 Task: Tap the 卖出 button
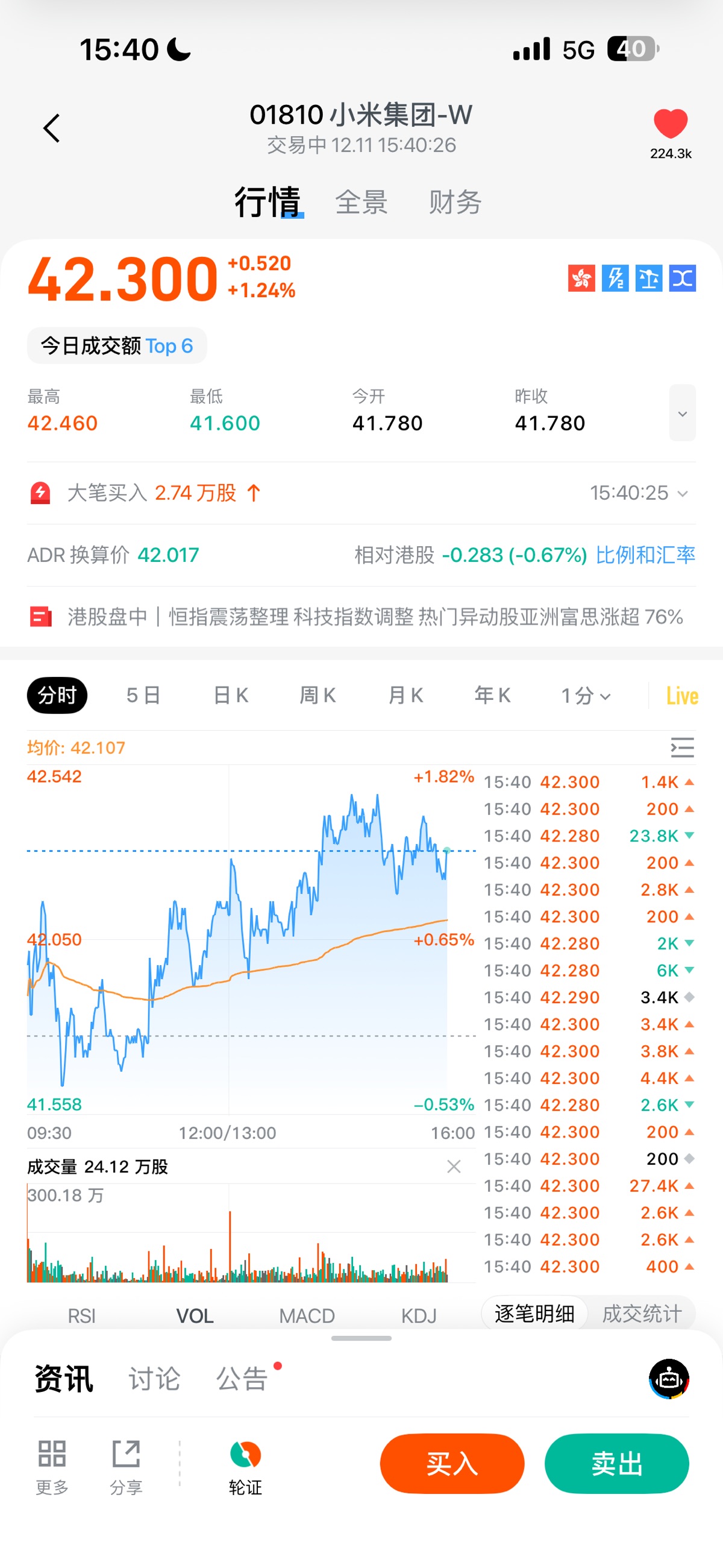tap(616, 1463)
